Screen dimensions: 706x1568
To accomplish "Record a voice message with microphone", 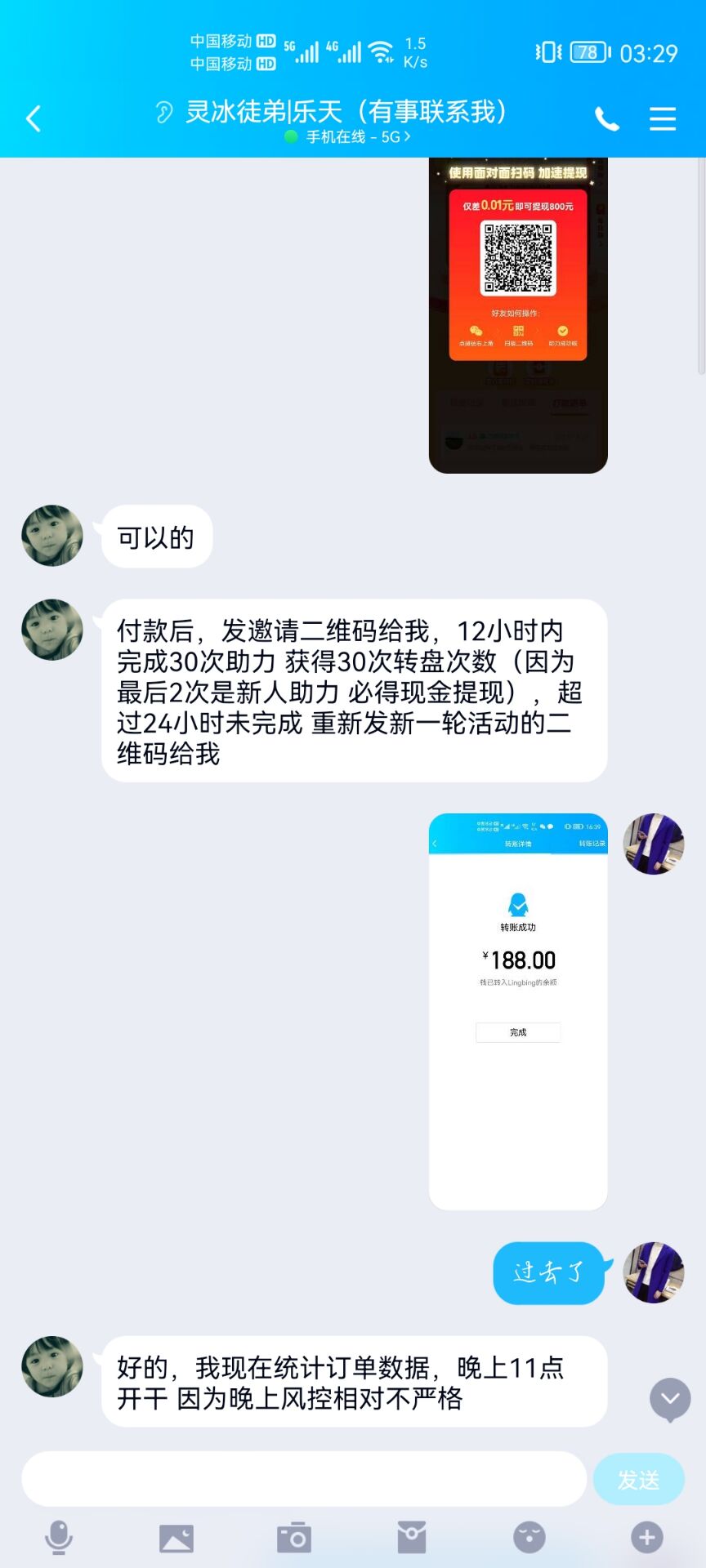I will 59,1538.
